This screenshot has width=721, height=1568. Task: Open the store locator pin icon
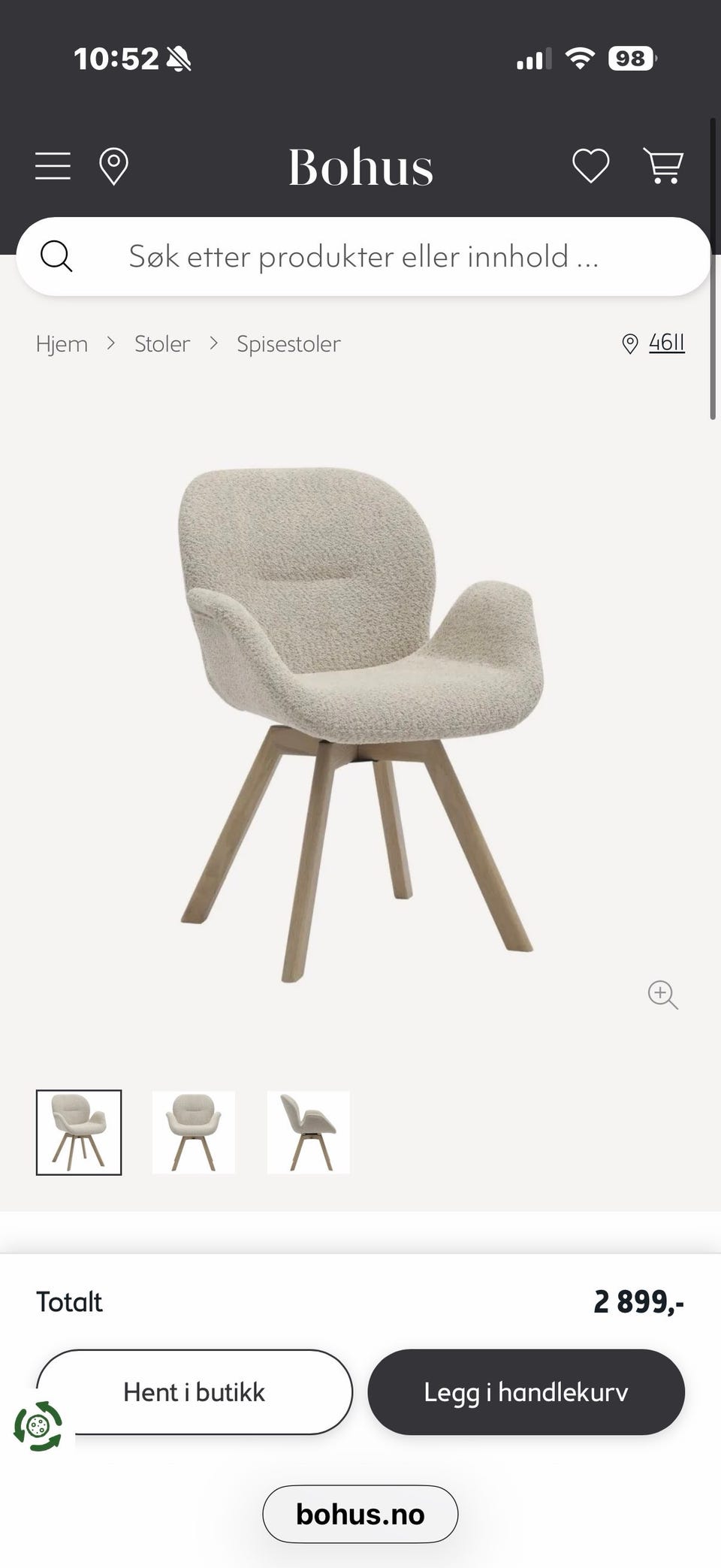point(113,166)
